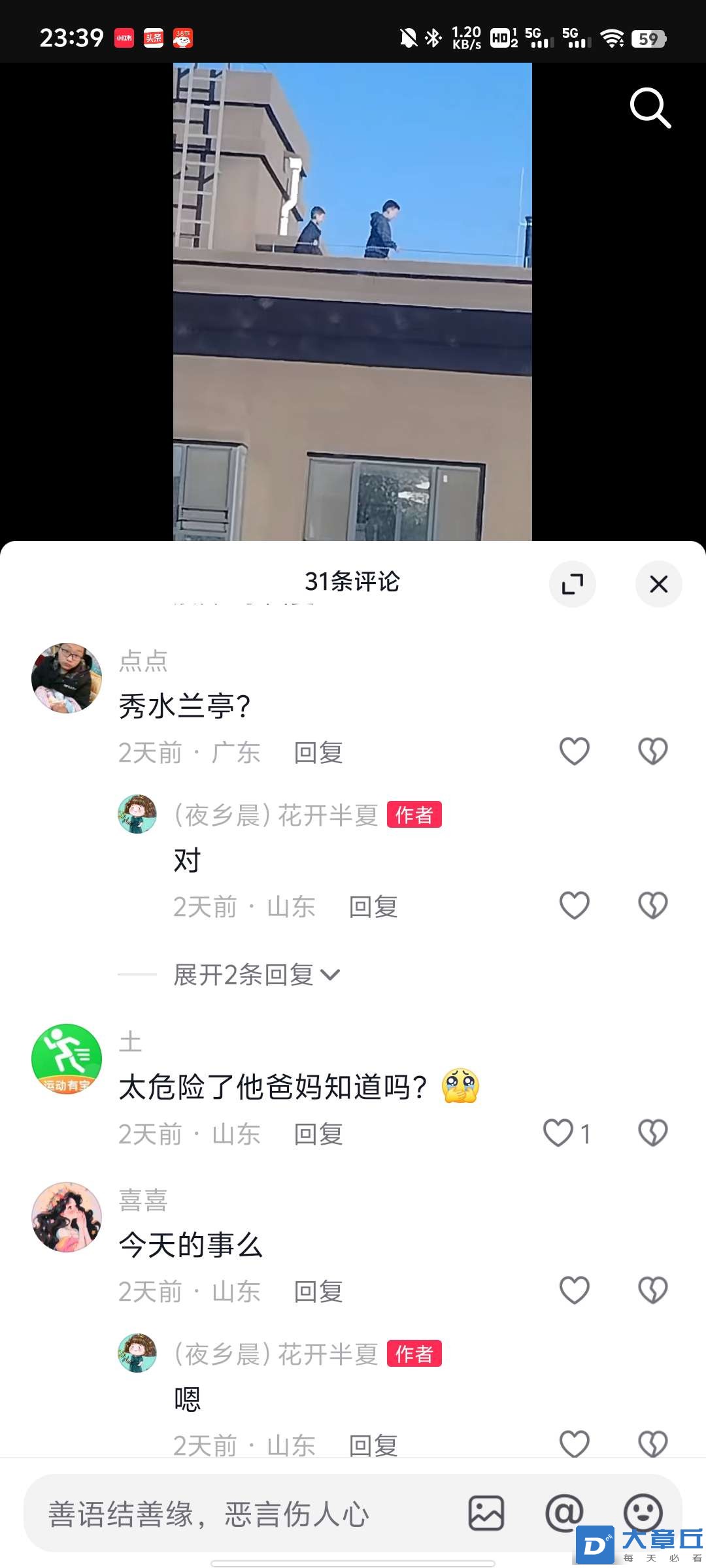Open 点点's profile avatar

(x=67, y=678)
